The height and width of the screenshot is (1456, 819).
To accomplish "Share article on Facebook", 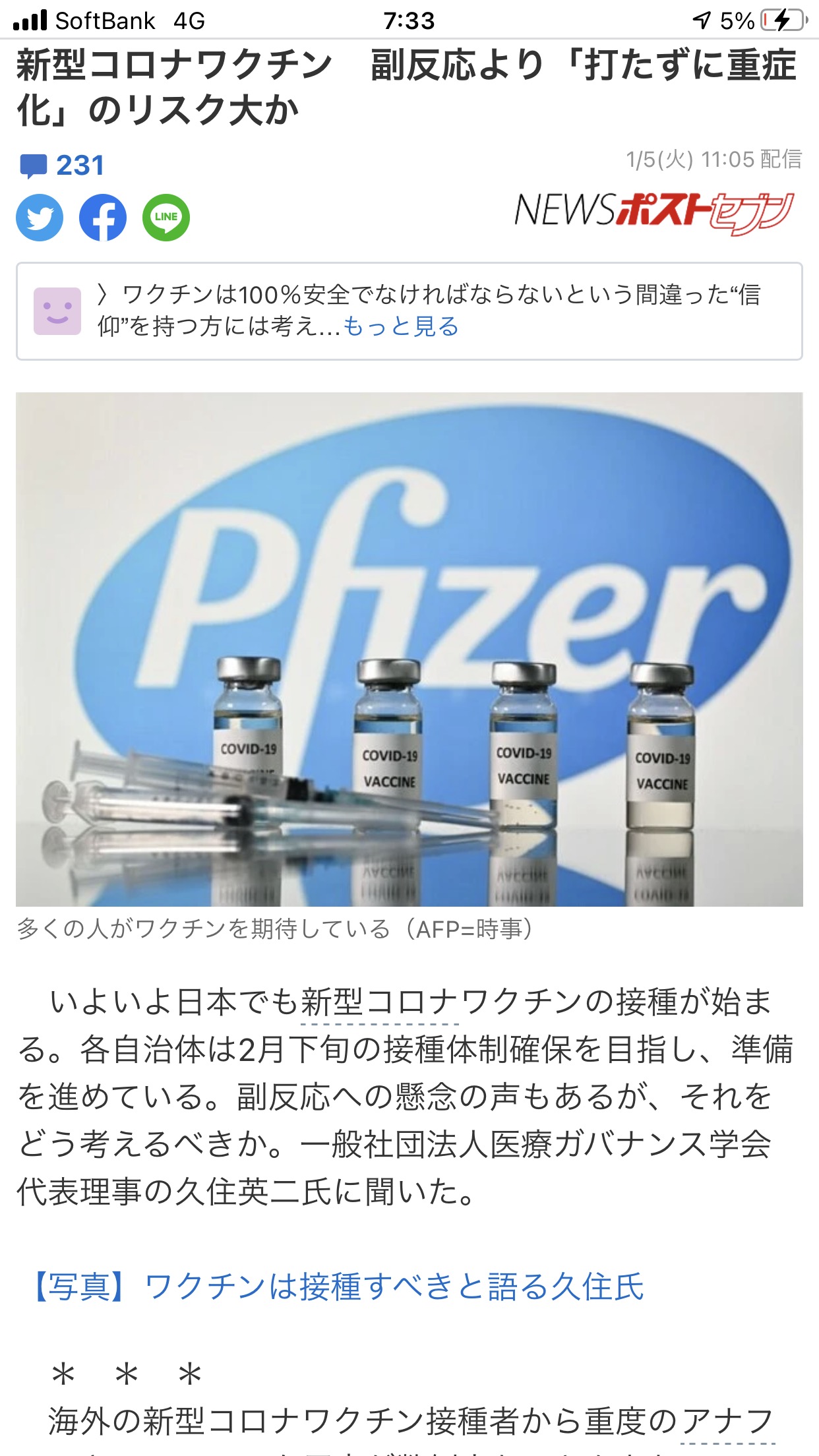I will click(103, 217).
